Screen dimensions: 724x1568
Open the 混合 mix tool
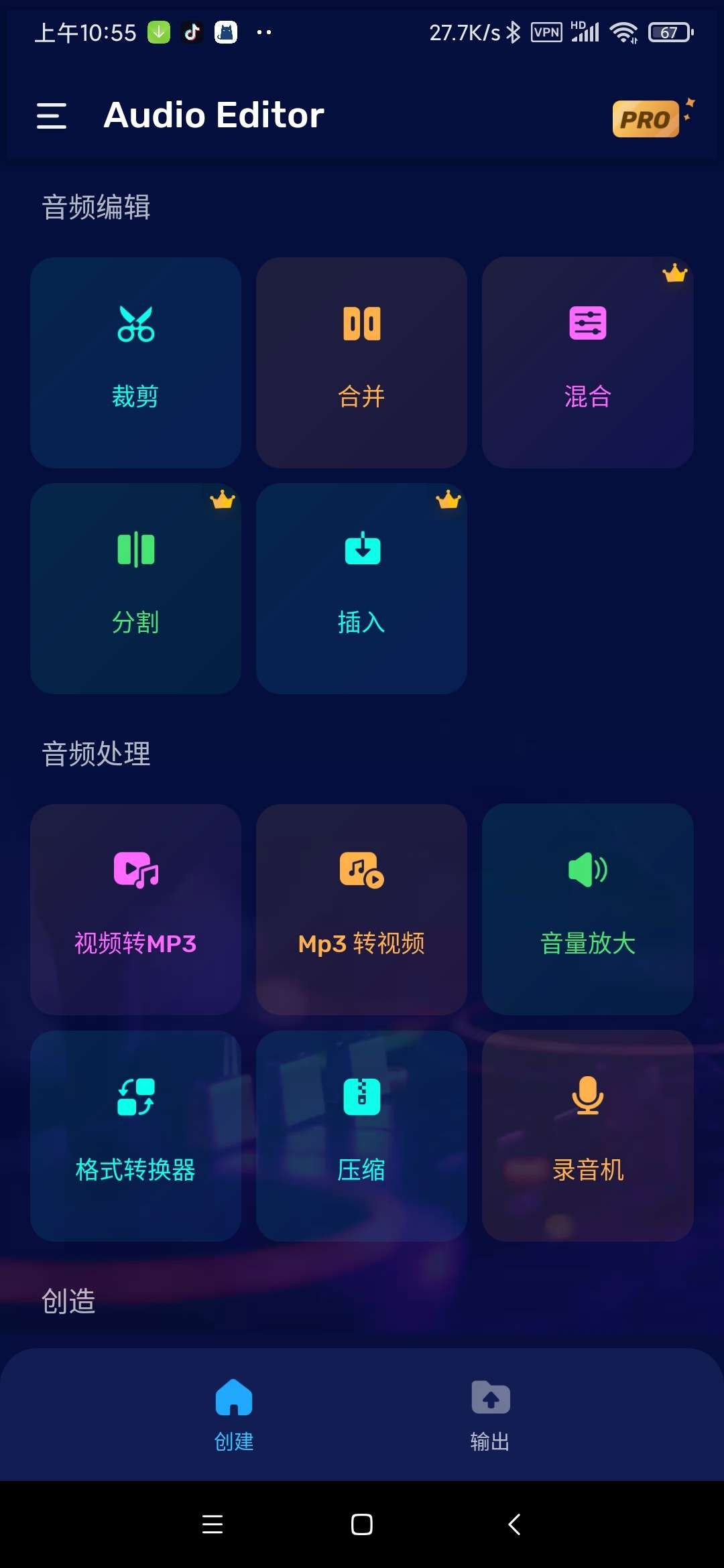[587, 363]
